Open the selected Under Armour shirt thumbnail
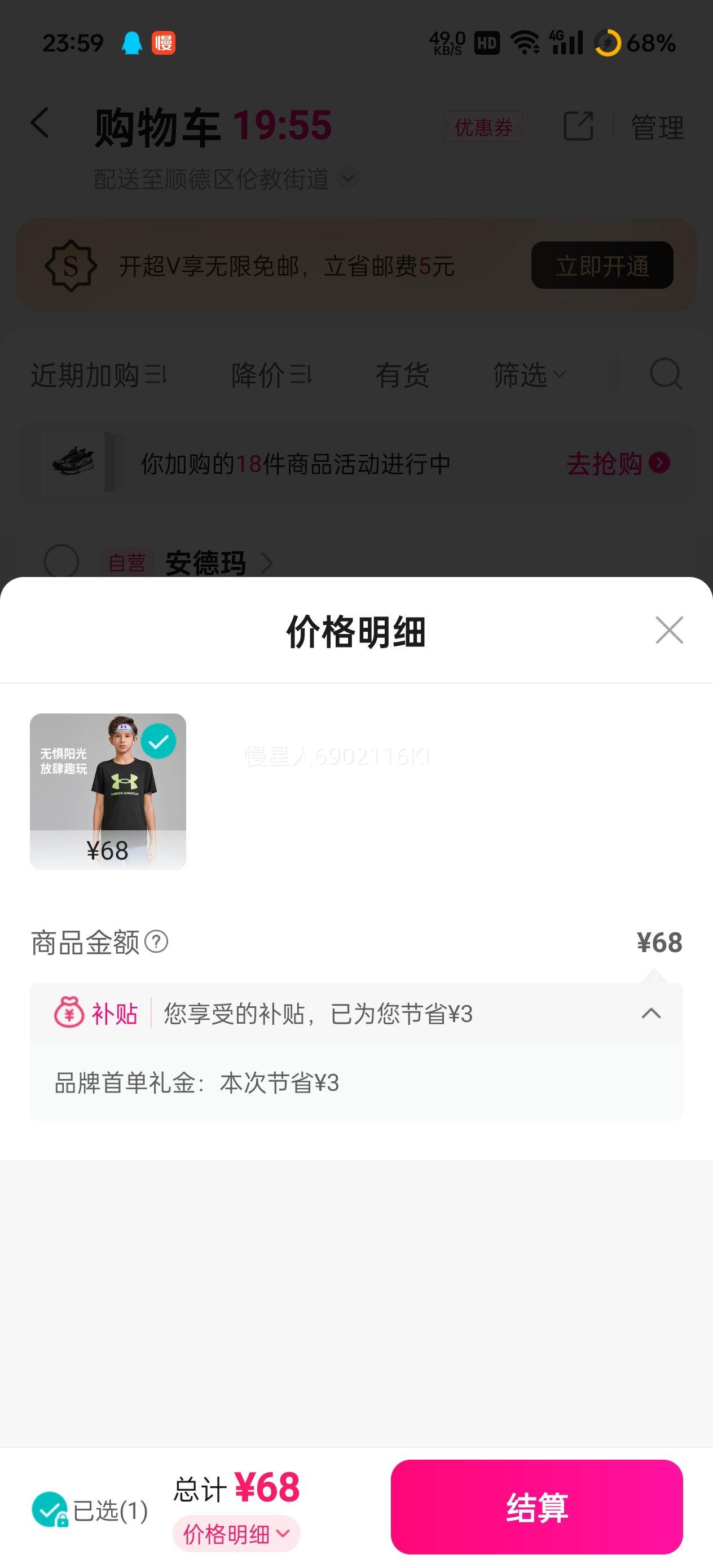 click(x=108, y=791)
